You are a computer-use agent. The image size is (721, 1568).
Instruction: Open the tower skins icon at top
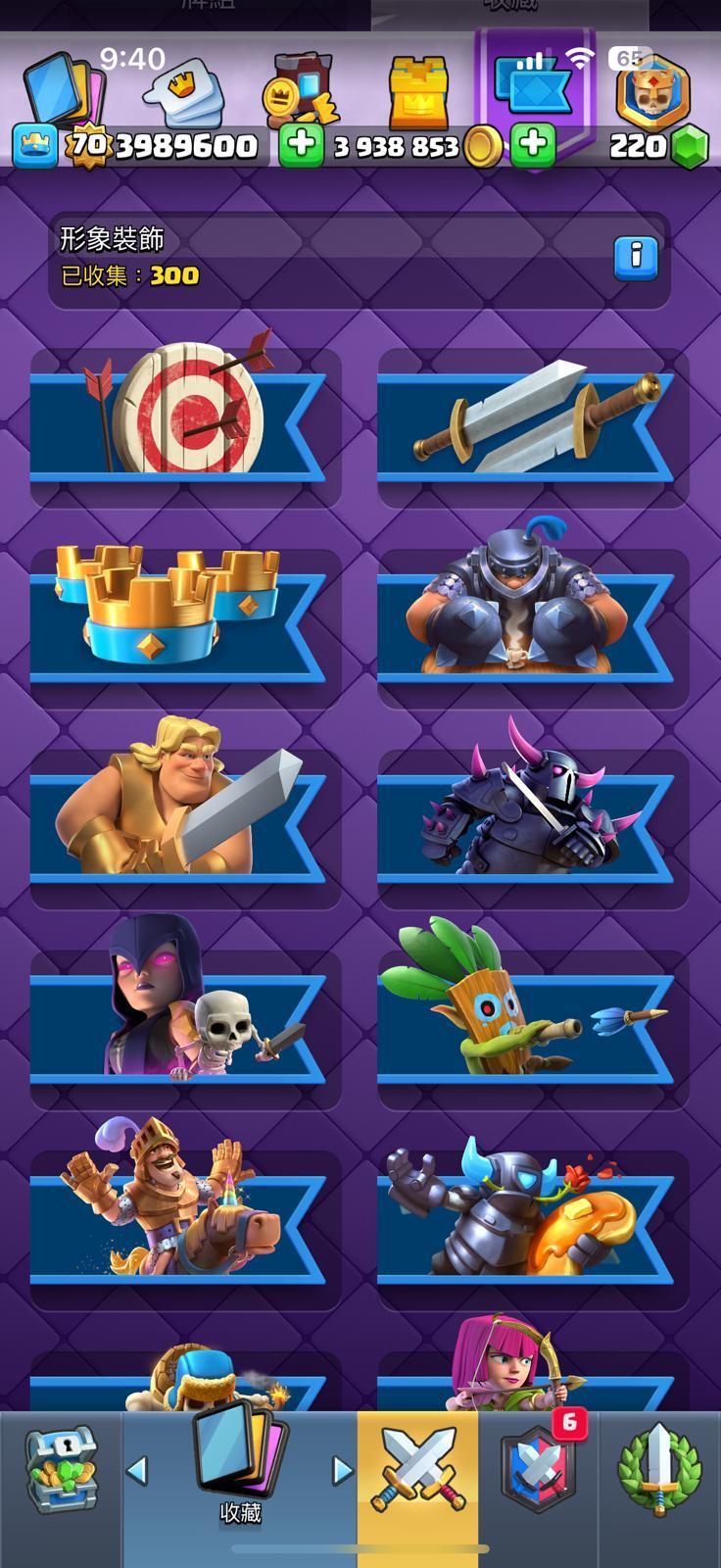point(418,93)
